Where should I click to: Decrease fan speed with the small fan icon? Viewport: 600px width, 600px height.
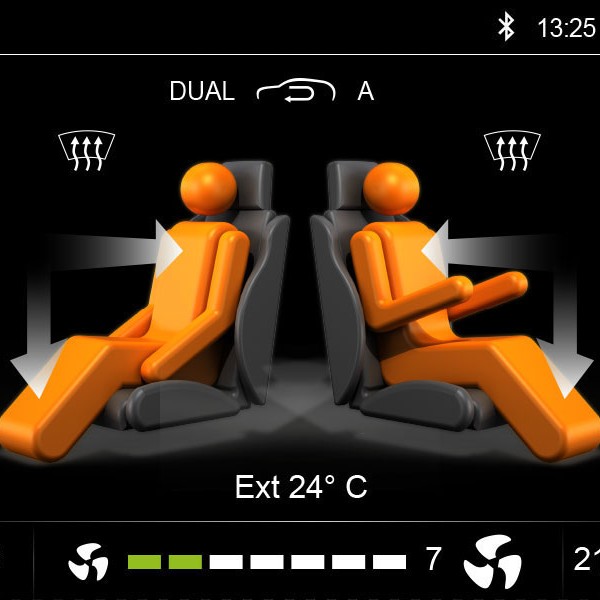pyautogui.click(x=88, y=561)
